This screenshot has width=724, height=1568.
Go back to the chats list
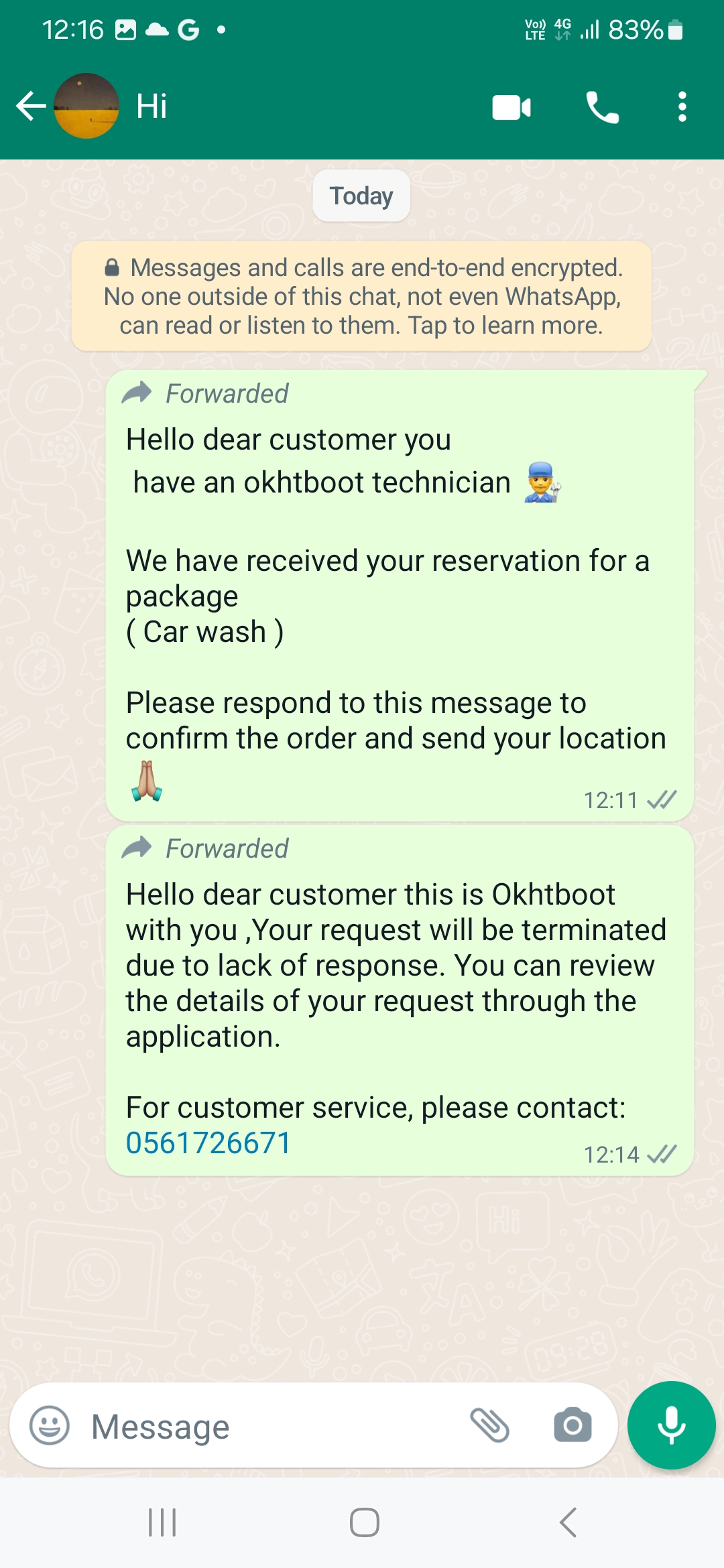[x=31, y=106]
